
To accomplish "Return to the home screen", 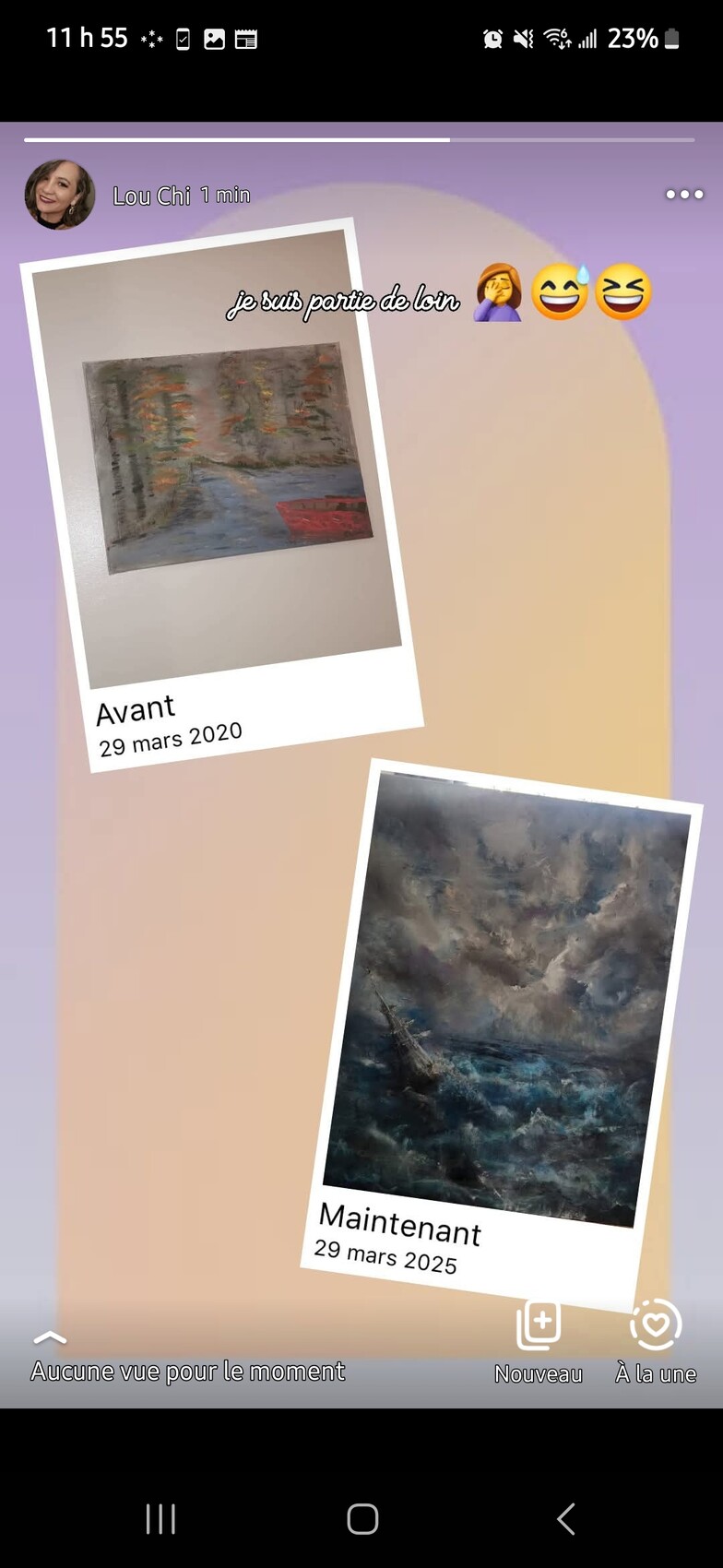I will coord(362,1518).
